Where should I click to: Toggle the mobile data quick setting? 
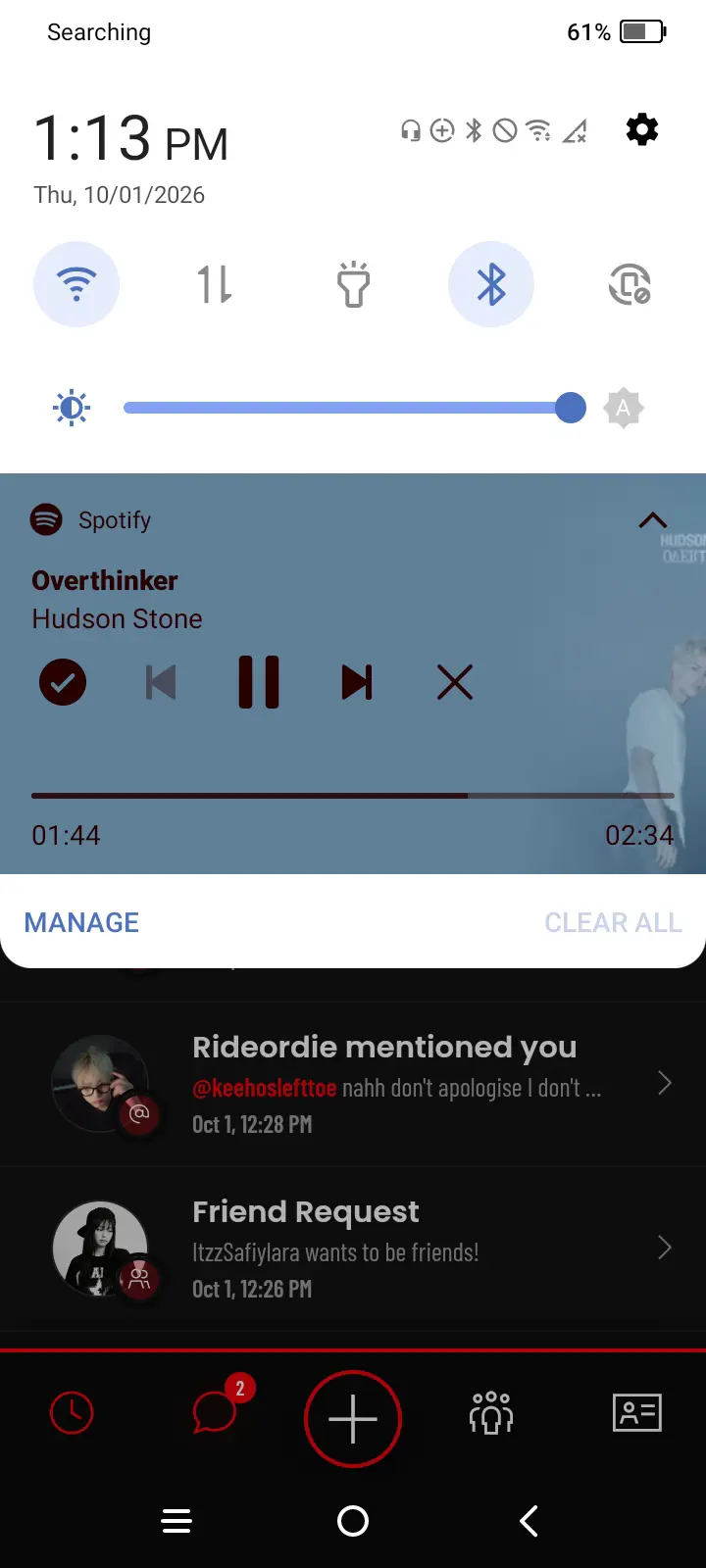(x=215, y=284)
